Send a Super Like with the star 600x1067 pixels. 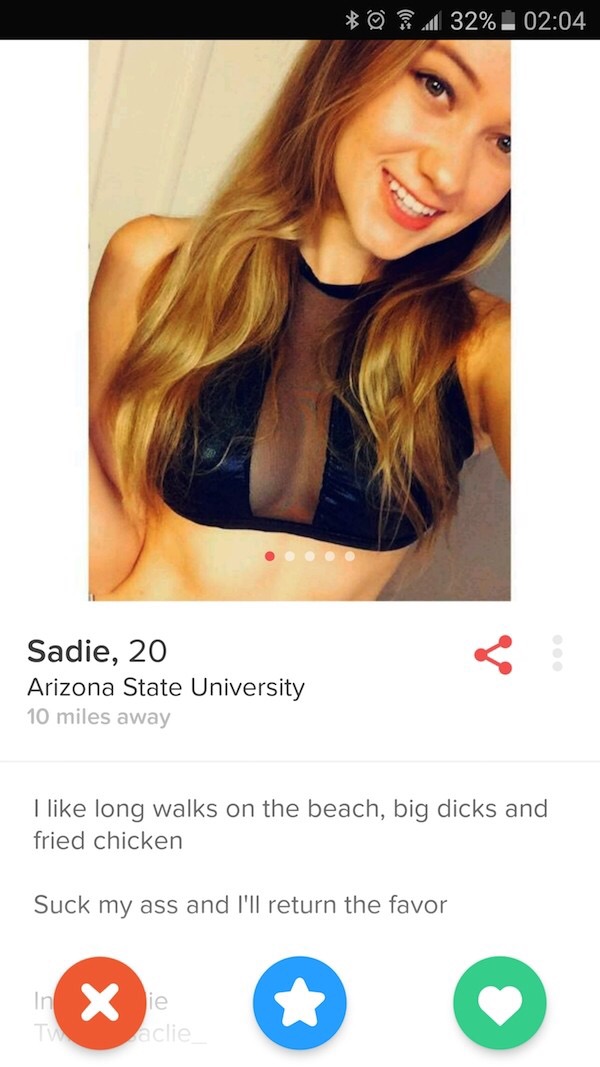pos(299,1003)
